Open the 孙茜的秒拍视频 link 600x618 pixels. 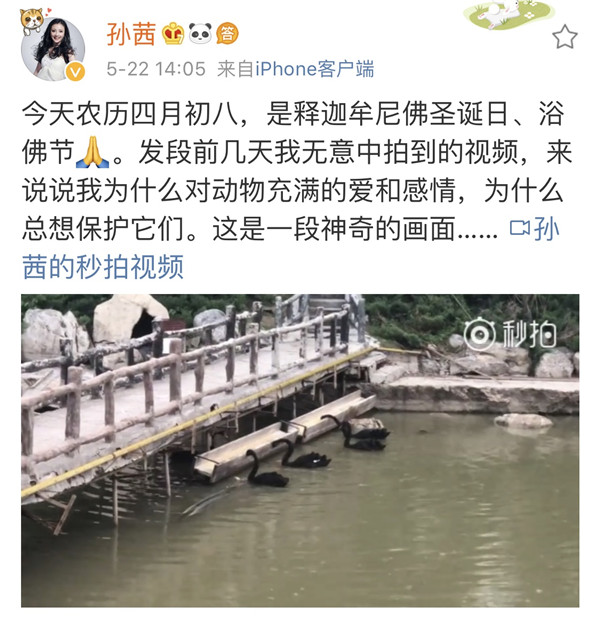tap(103, 267)
